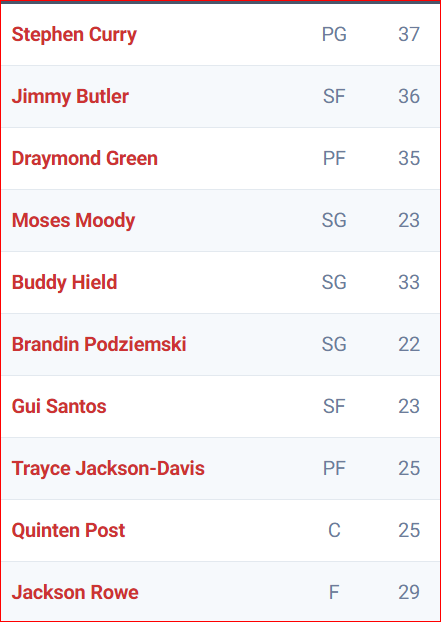View Brandin Podziemski's profile
This screenshot has height=622, width=441.
99,344
